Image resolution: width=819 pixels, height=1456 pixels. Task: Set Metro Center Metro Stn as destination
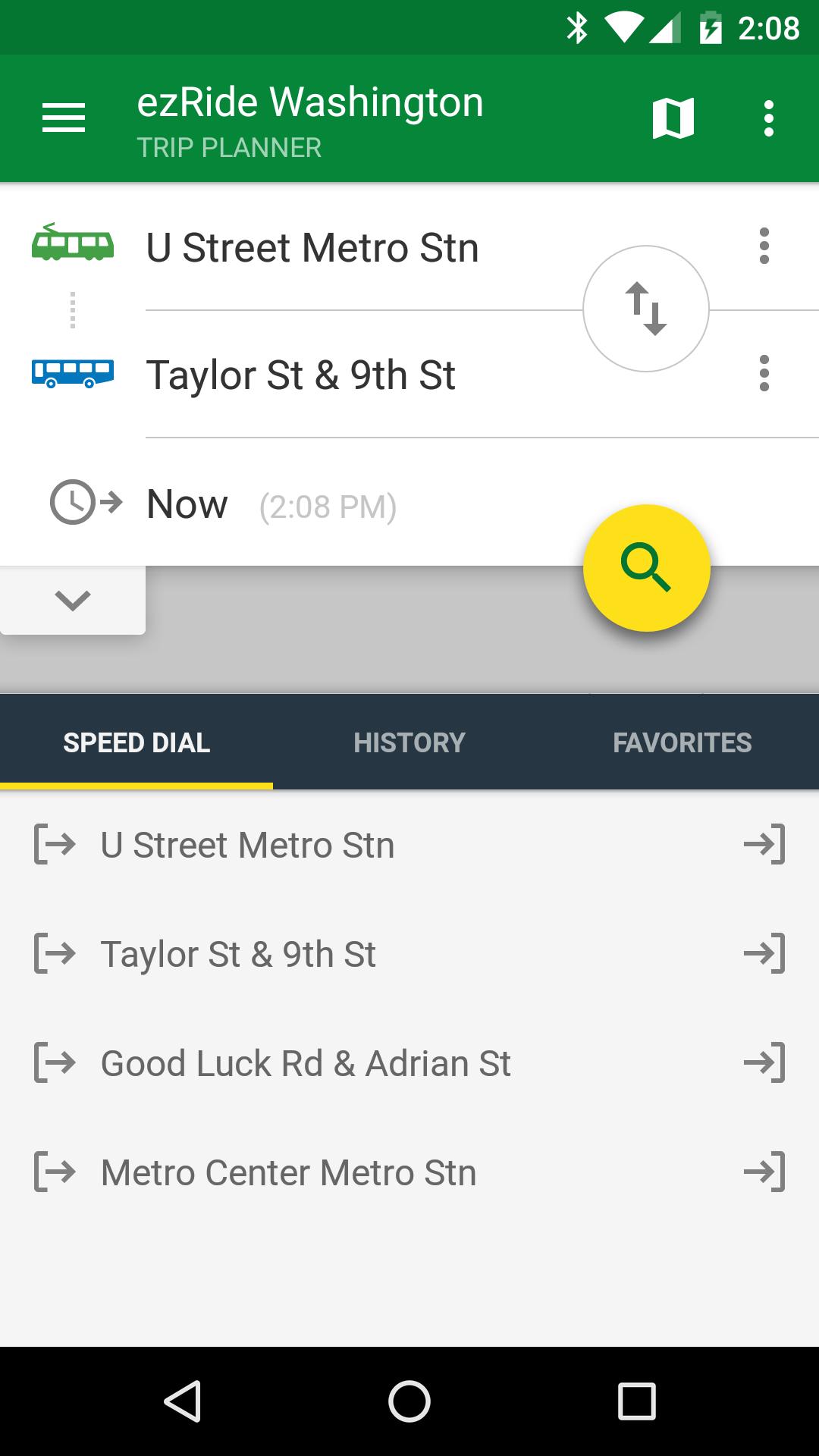coord(764,1172)
